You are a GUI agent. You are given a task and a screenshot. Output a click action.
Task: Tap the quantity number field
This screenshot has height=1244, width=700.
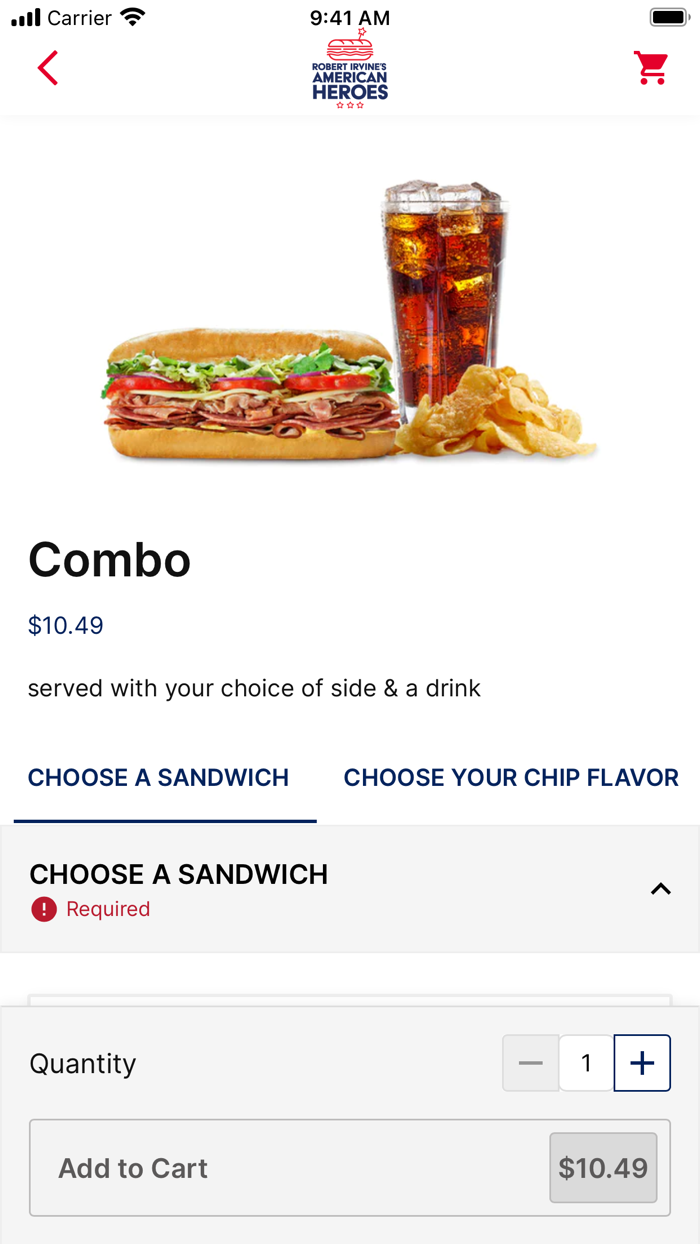pos(586,1063)
